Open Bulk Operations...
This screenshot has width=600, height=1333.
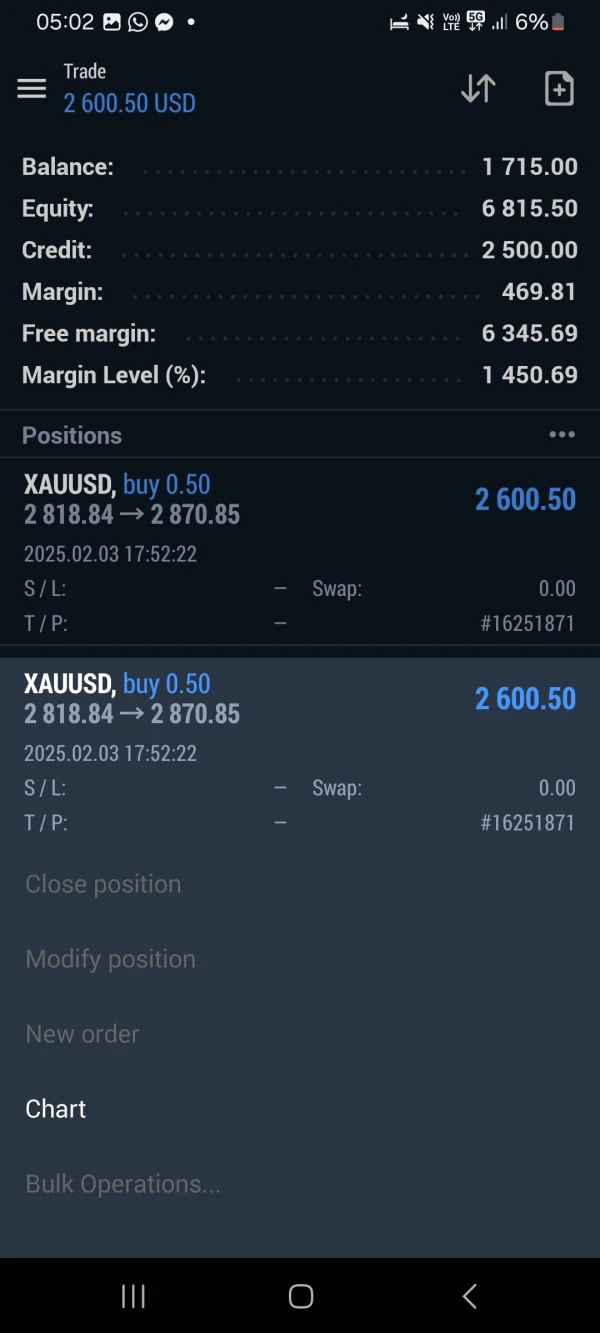tap(123, 1184)
